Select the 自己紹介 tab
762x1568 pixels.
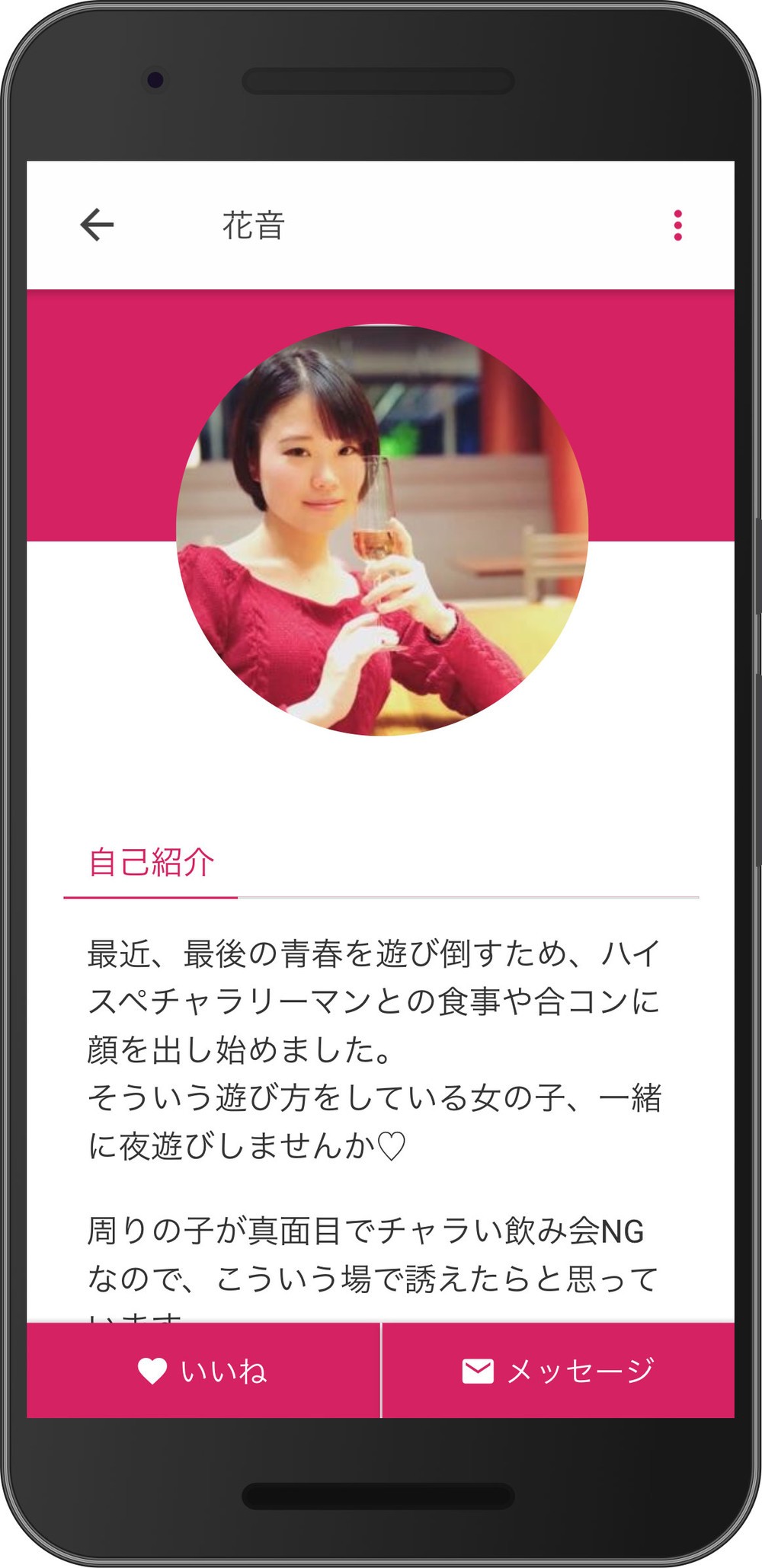coord(151,863)
